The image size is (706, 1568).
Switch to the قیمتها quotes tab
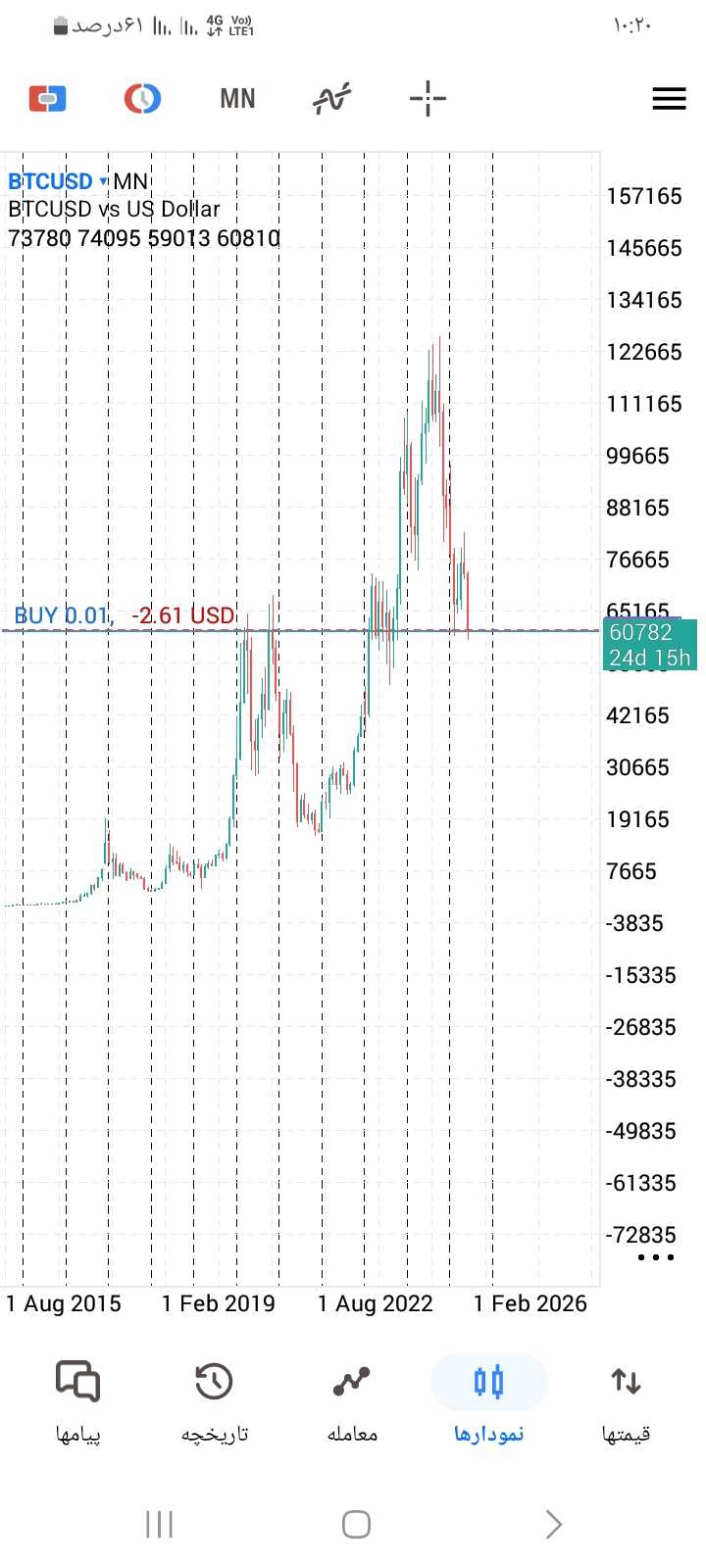tap(626, 1402)
